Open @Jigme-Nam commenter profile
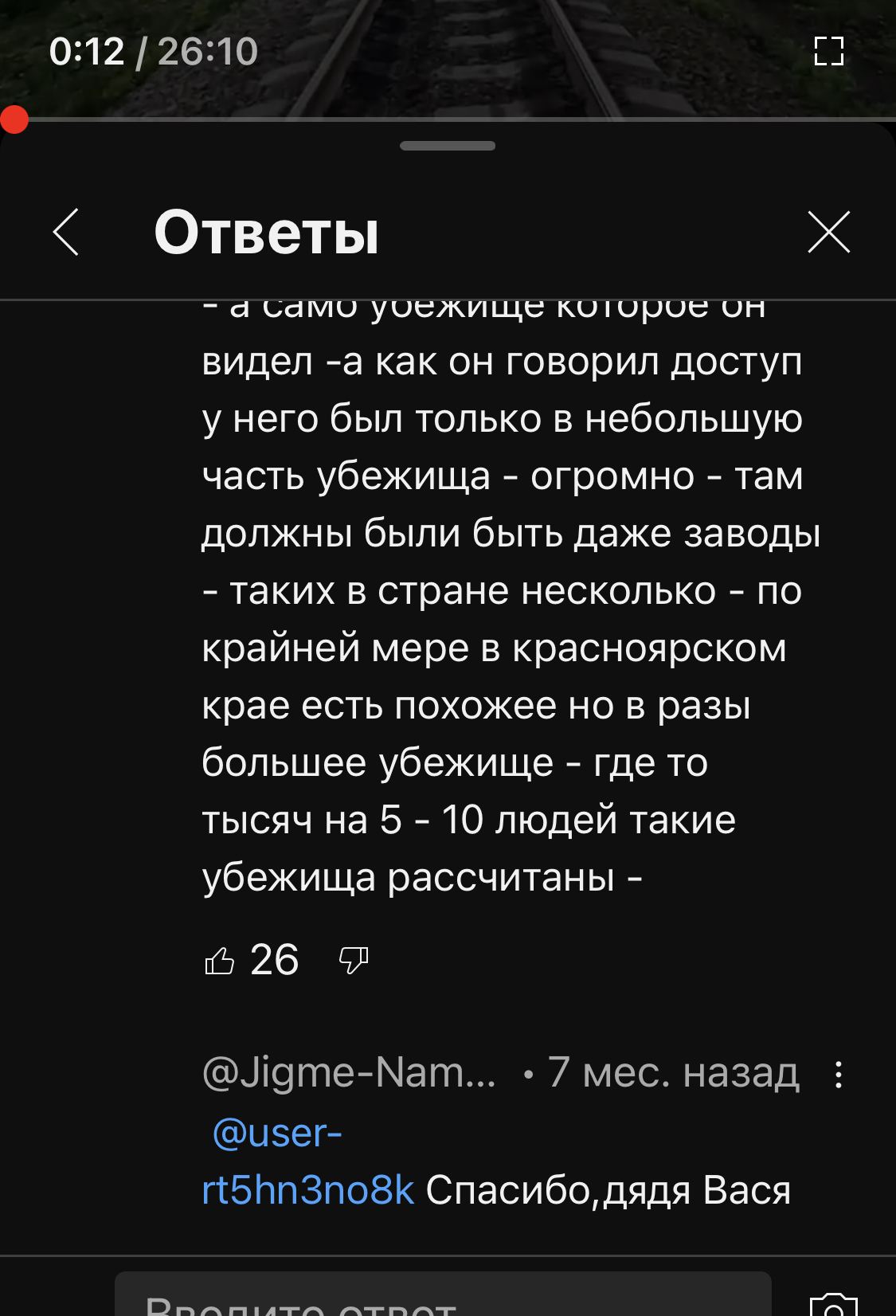This screenshot has width=896, height=1316. (x=349, y=1073)
